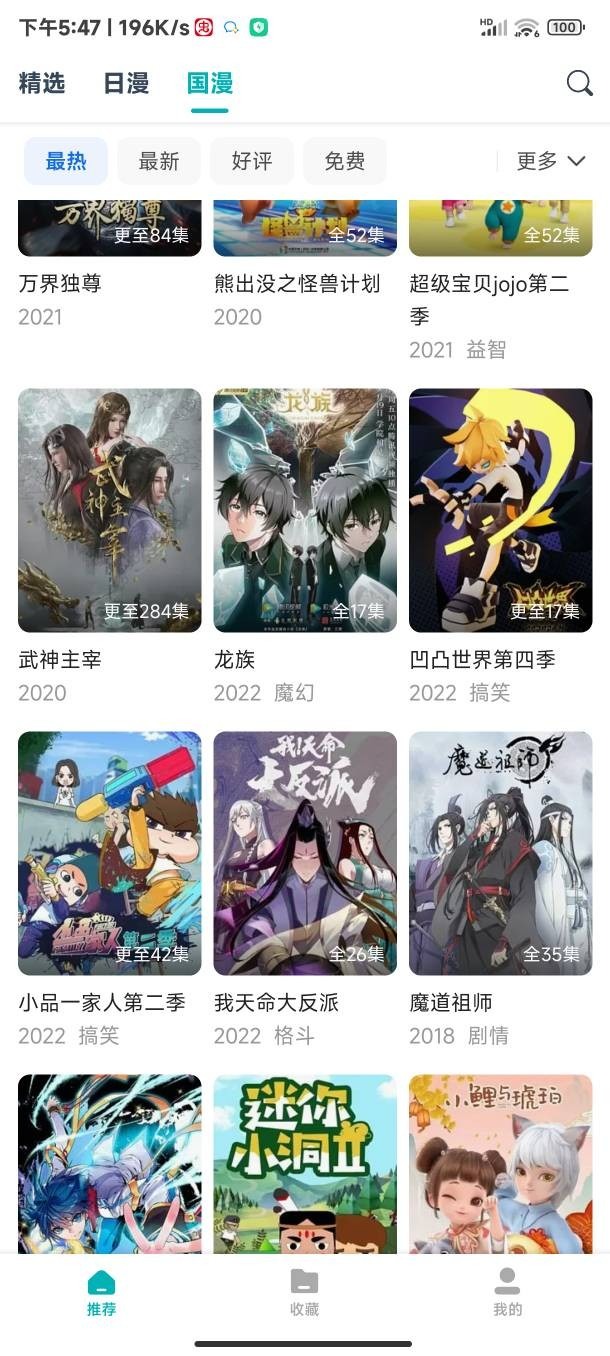Screen dimensions: 610x1356
Task: Go to the 我的 profile tab
Action: (507, 1292)
